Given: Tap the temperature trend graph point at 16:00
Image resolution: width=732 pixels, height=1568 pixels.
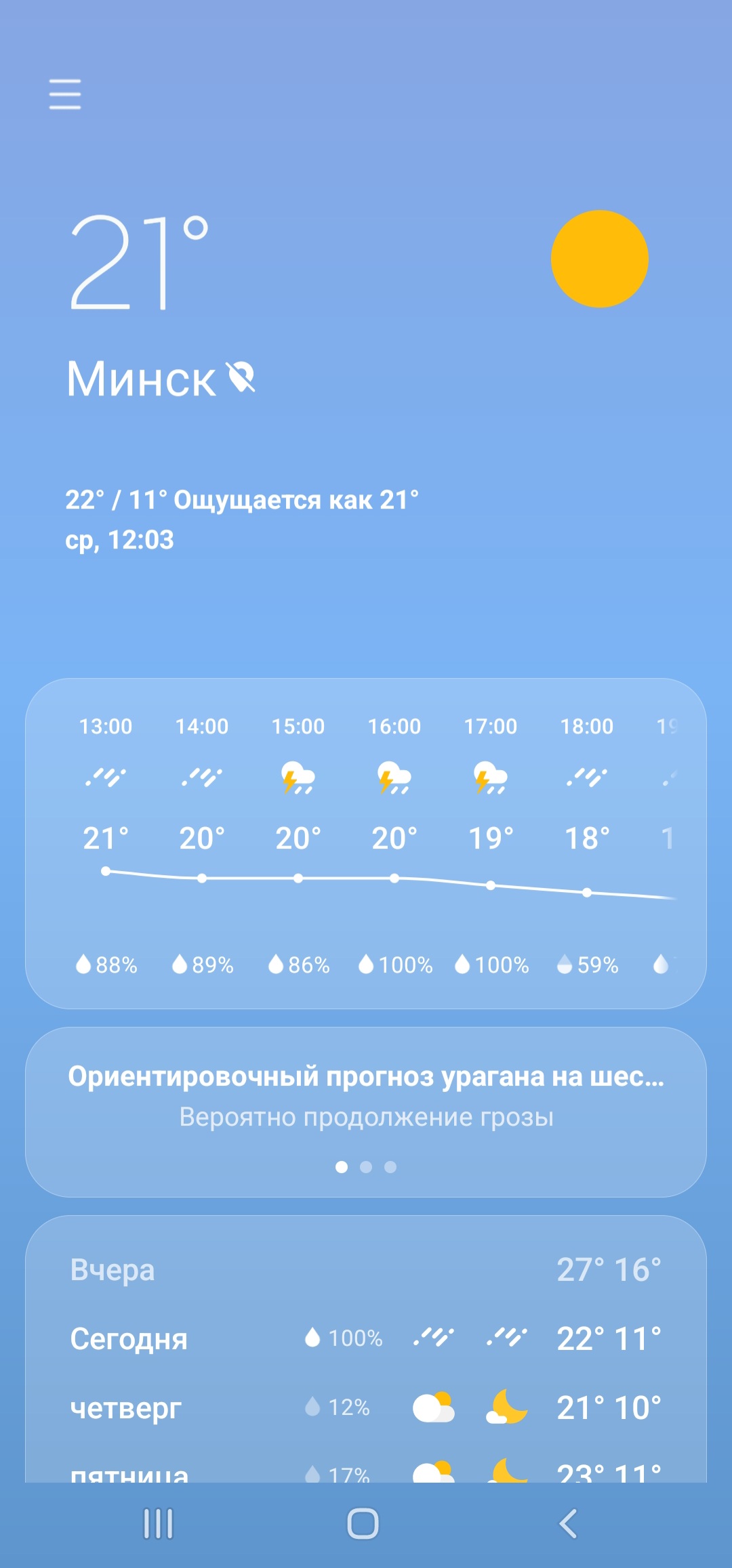Looking at the screenshot, I should tap(393, 880).
